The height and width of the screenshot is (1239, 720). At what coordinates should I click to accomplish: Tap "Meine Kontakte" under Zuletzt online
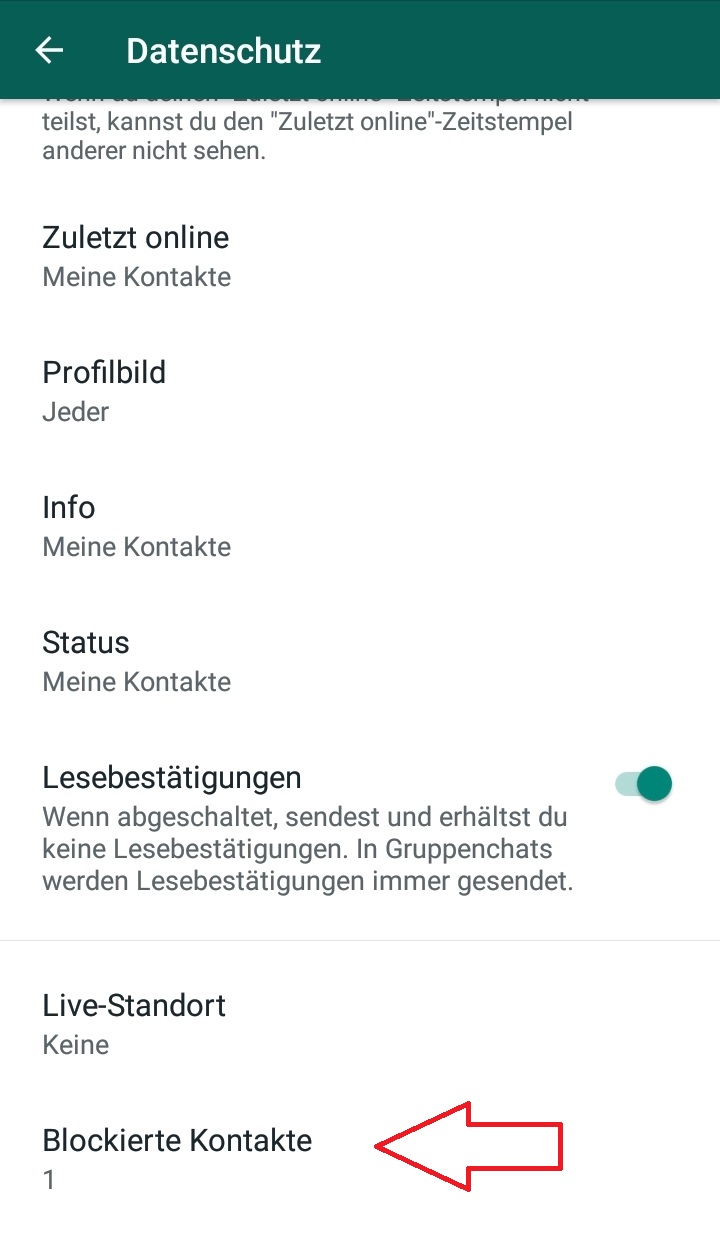tap(136, 277)
